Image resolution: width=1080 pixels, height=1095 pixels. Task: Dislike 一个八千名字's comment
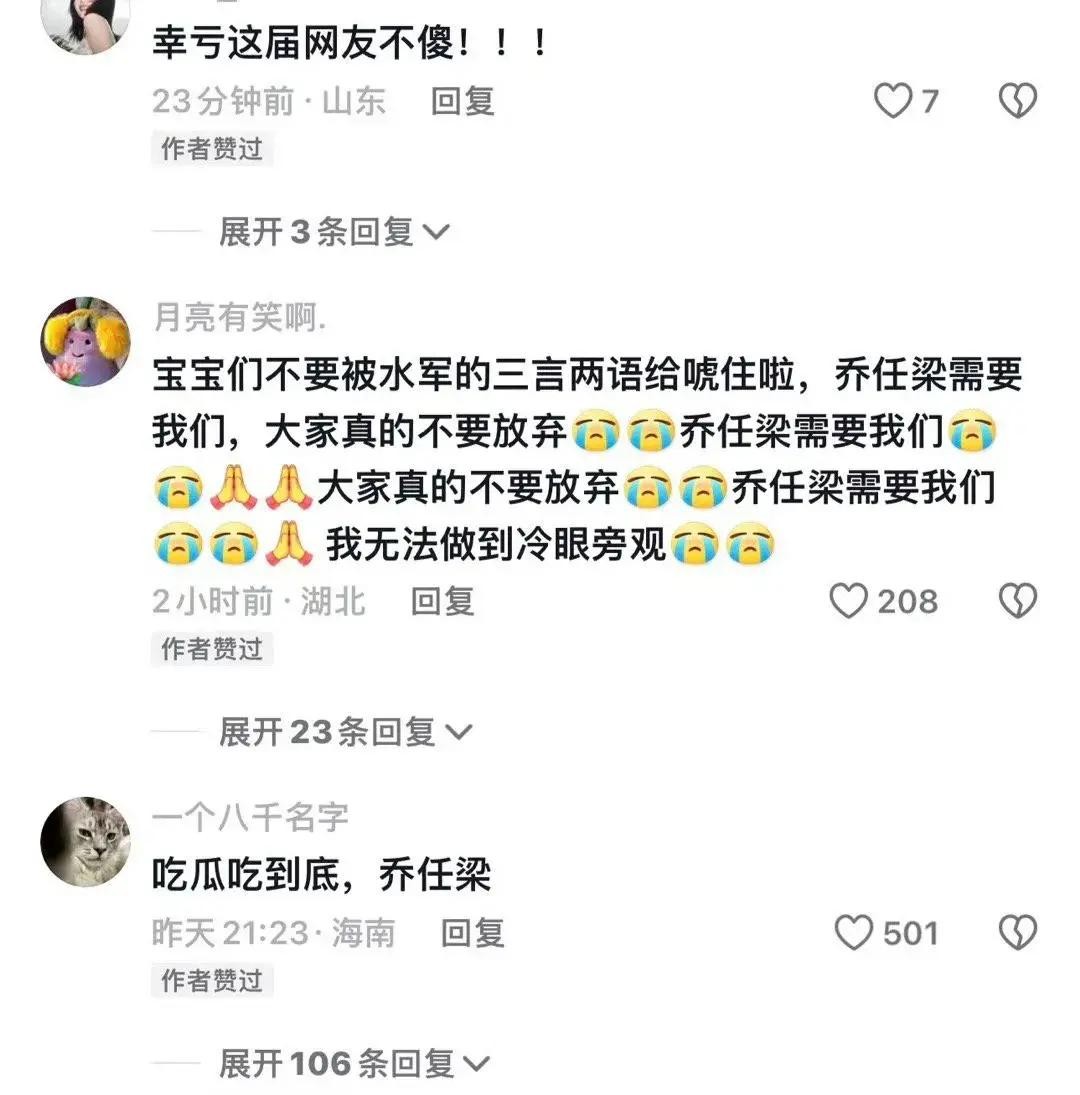(1018, 933)
